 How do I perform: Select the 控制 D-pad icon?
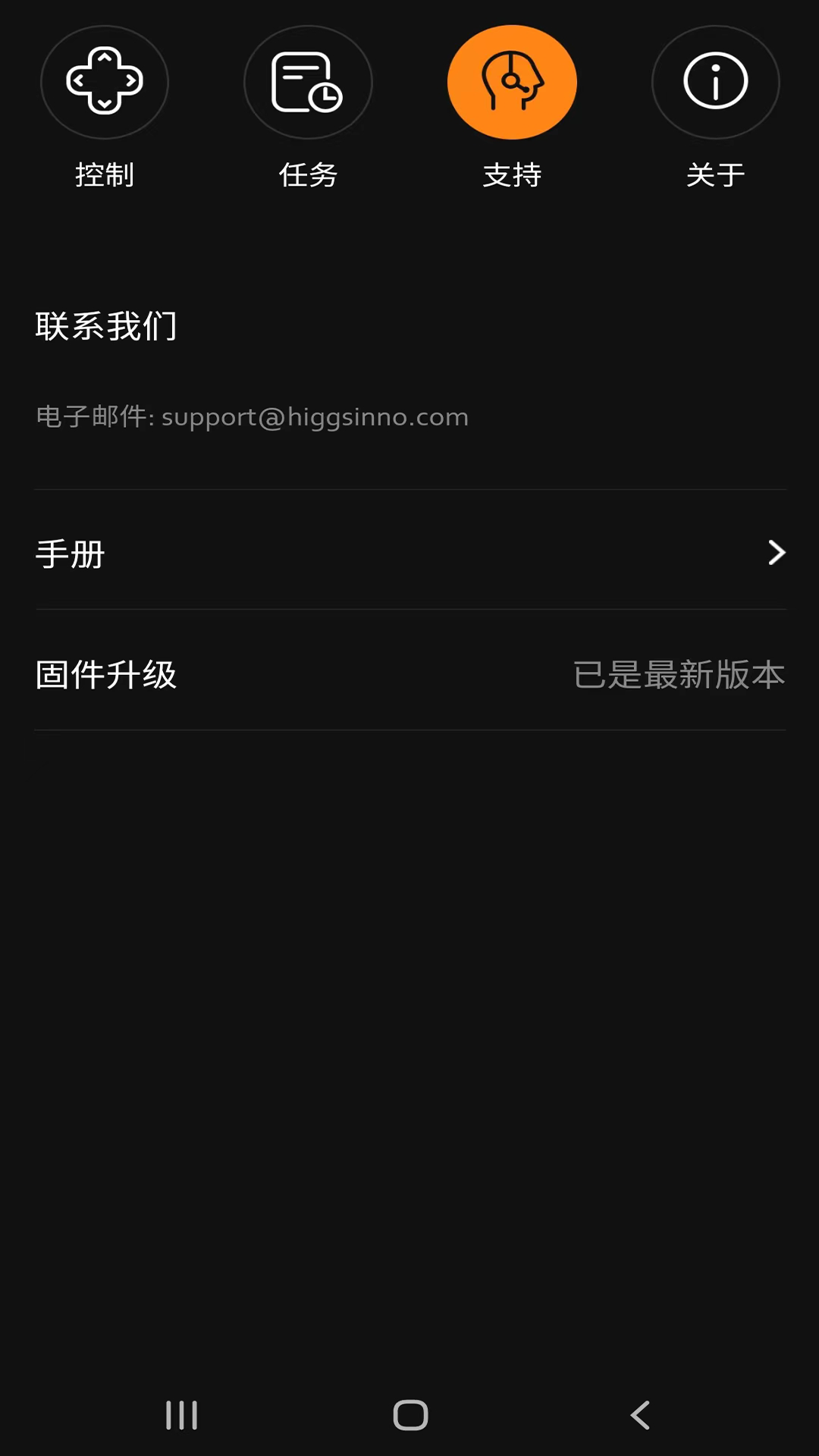(x=105, y=82)
